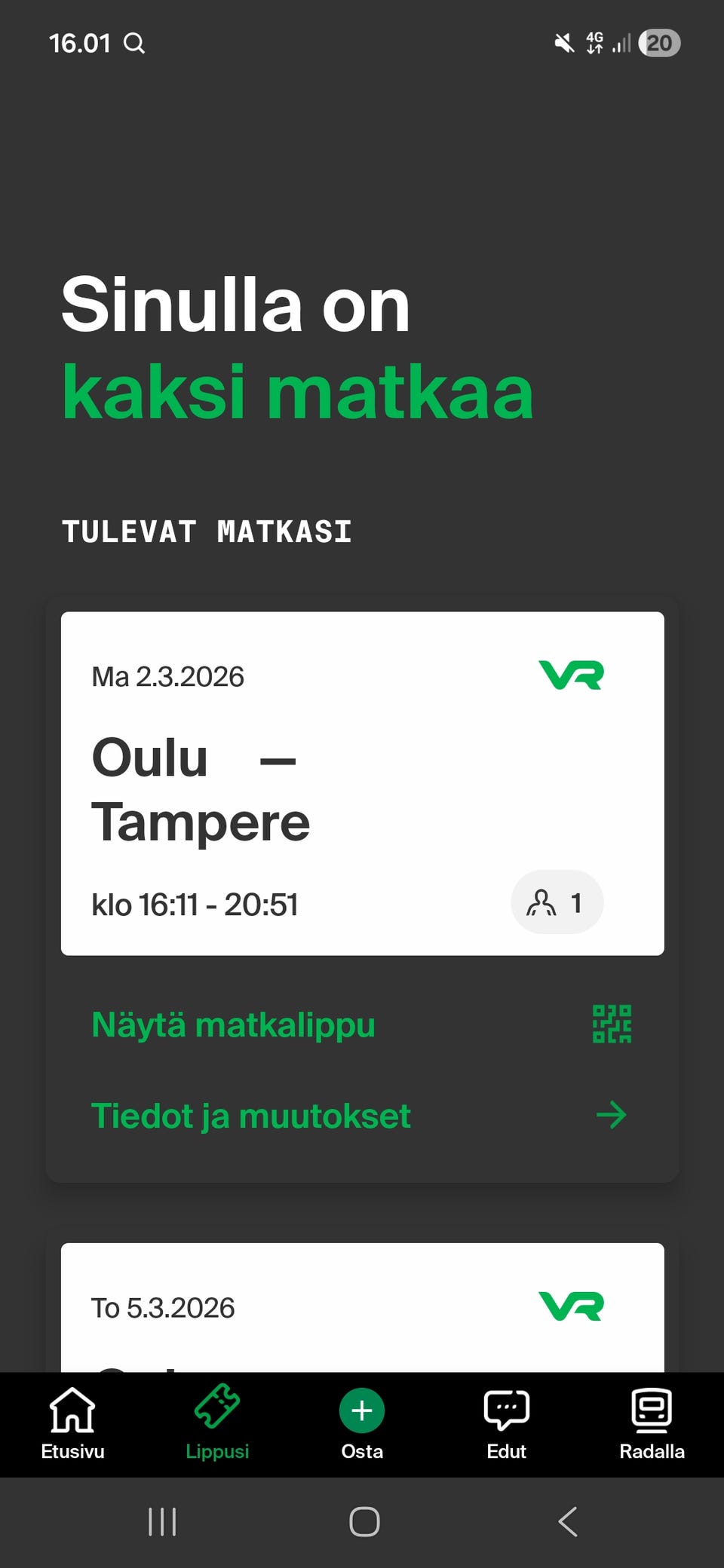This screenshot has height=1568, width=724.
Task: Select the Radalla train icon
Action: [x=651, y=1408]
